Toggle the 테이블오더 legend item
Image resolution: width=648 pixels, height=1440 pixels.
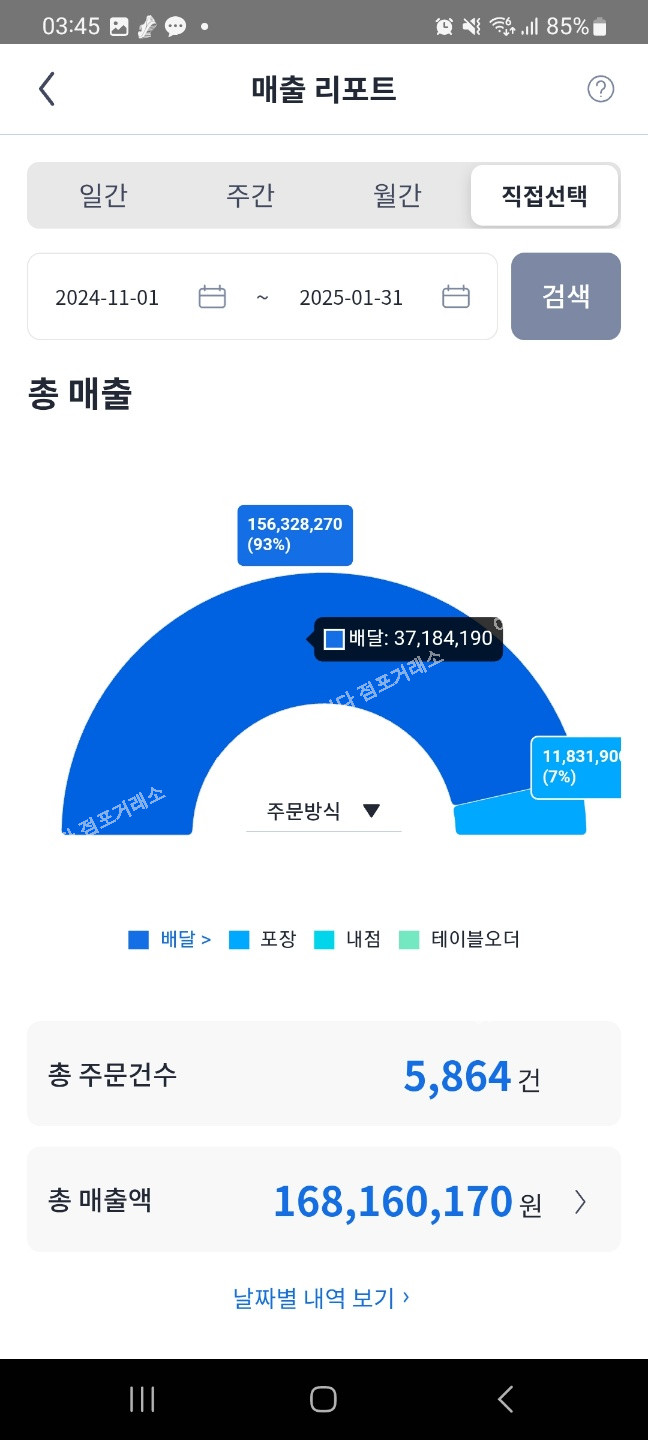(x=460, y=939)
